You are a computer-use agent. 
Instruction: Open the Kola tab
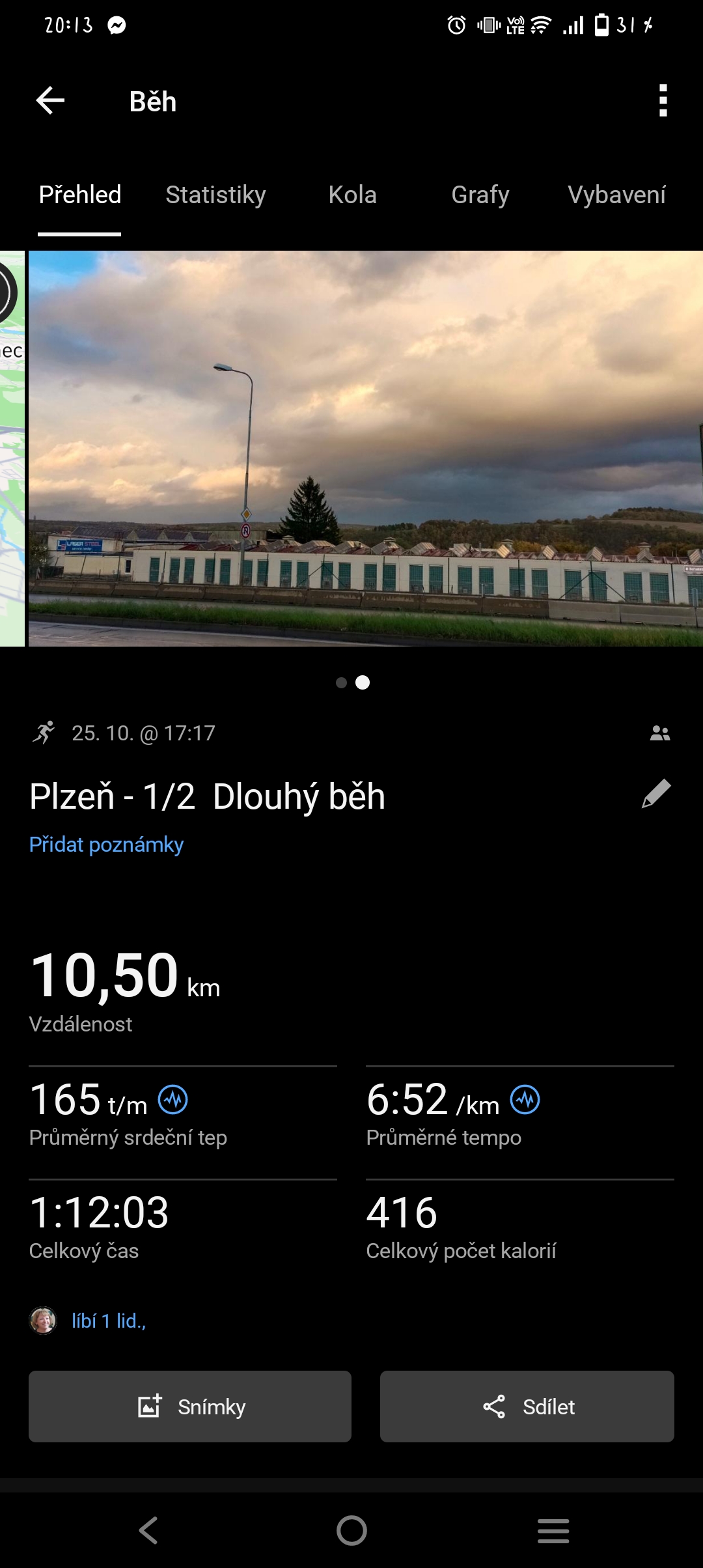click(352, 195)
